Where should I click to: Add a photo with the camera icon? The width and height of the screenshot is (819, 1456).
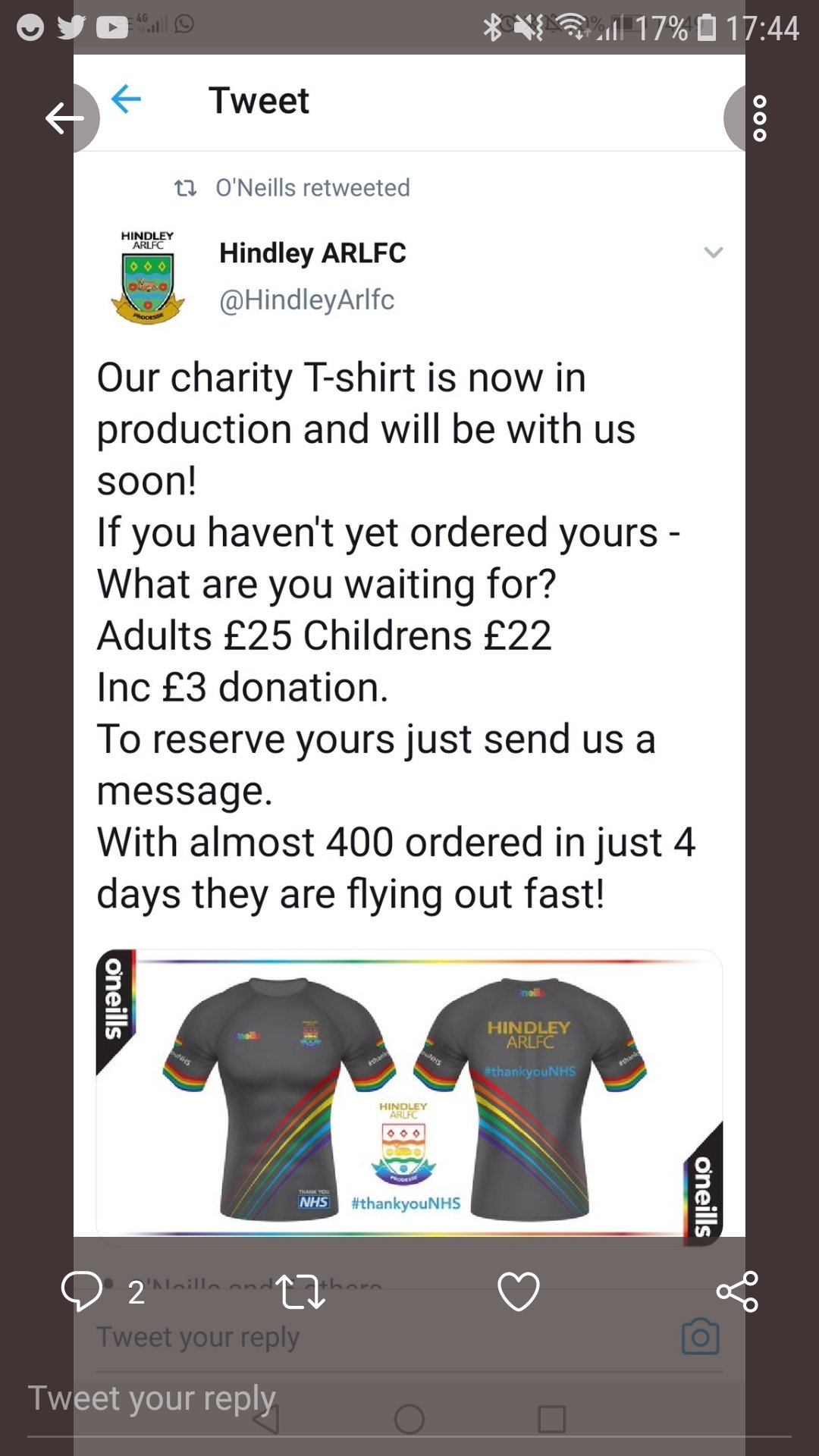pyautogui.click(x=700, y=1337)
